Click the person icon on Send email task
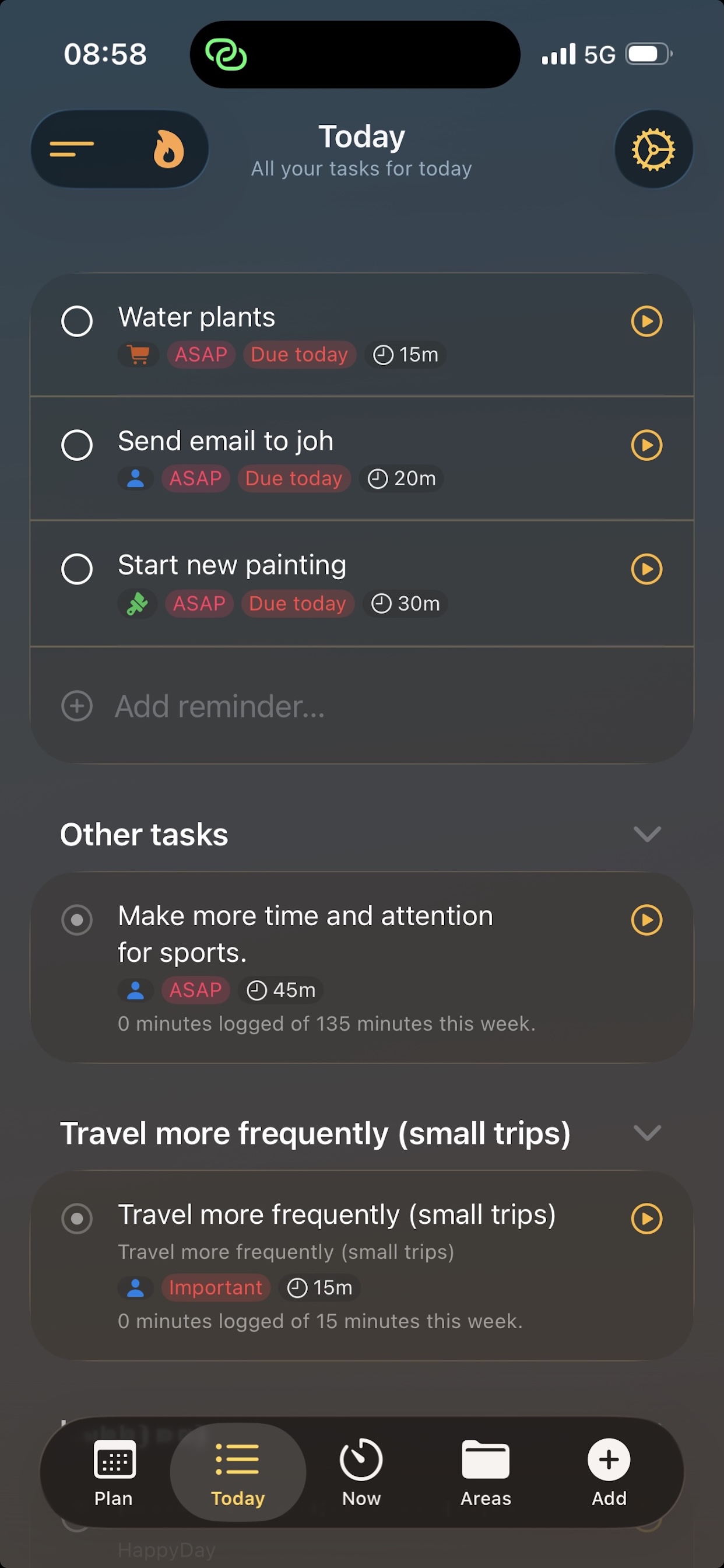The image size is (724, 1568). (136, 479)
